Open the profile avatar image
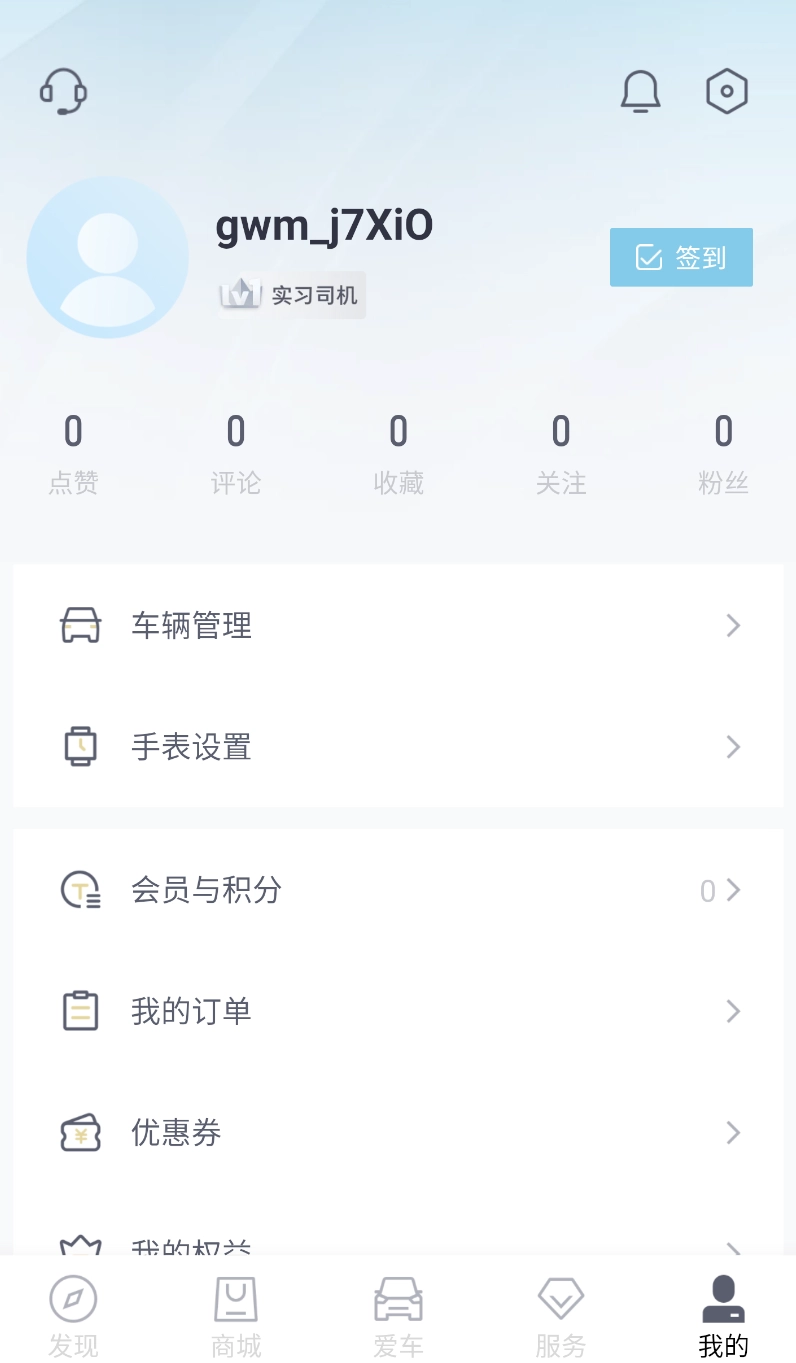 click(106, 257)
